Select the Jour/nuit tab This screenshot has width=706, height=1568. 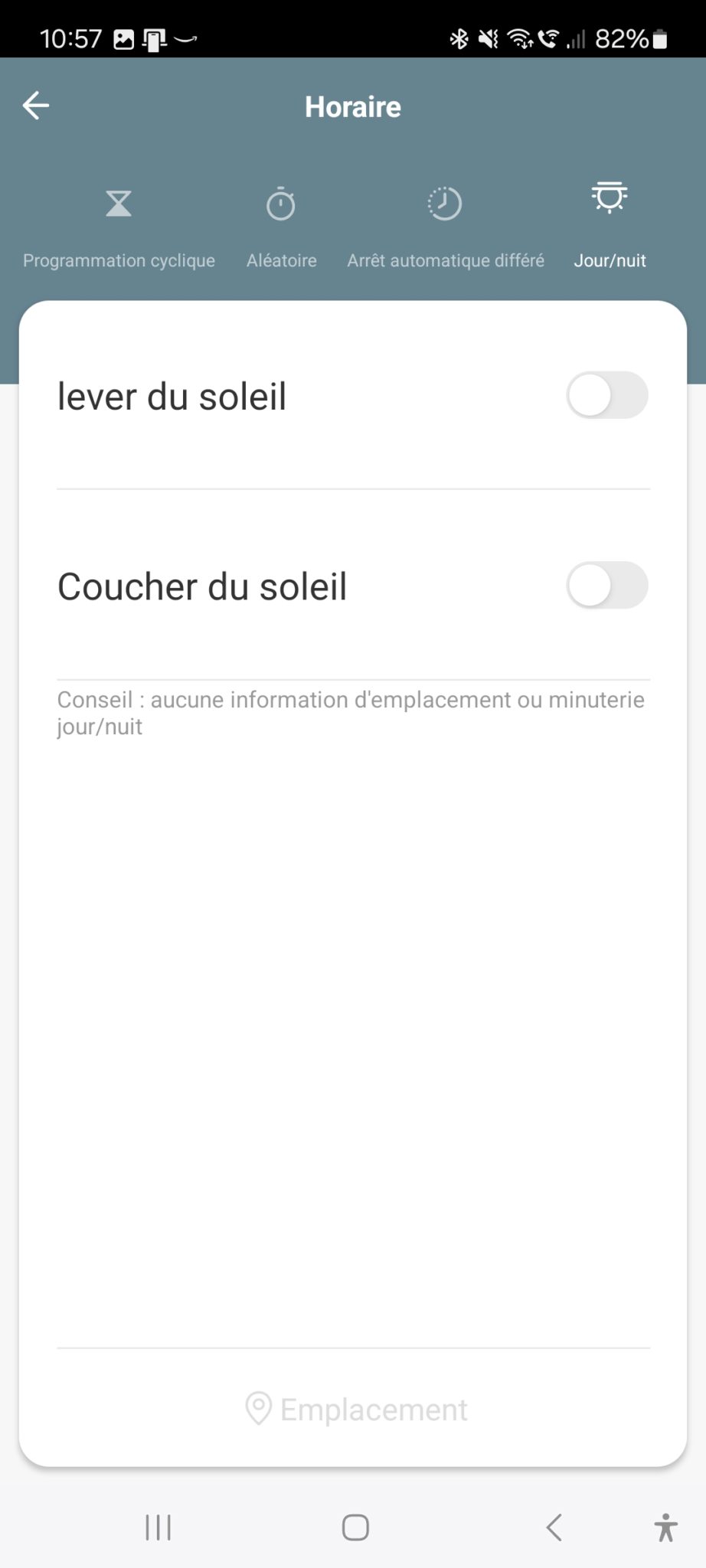(x=610, y=226)
